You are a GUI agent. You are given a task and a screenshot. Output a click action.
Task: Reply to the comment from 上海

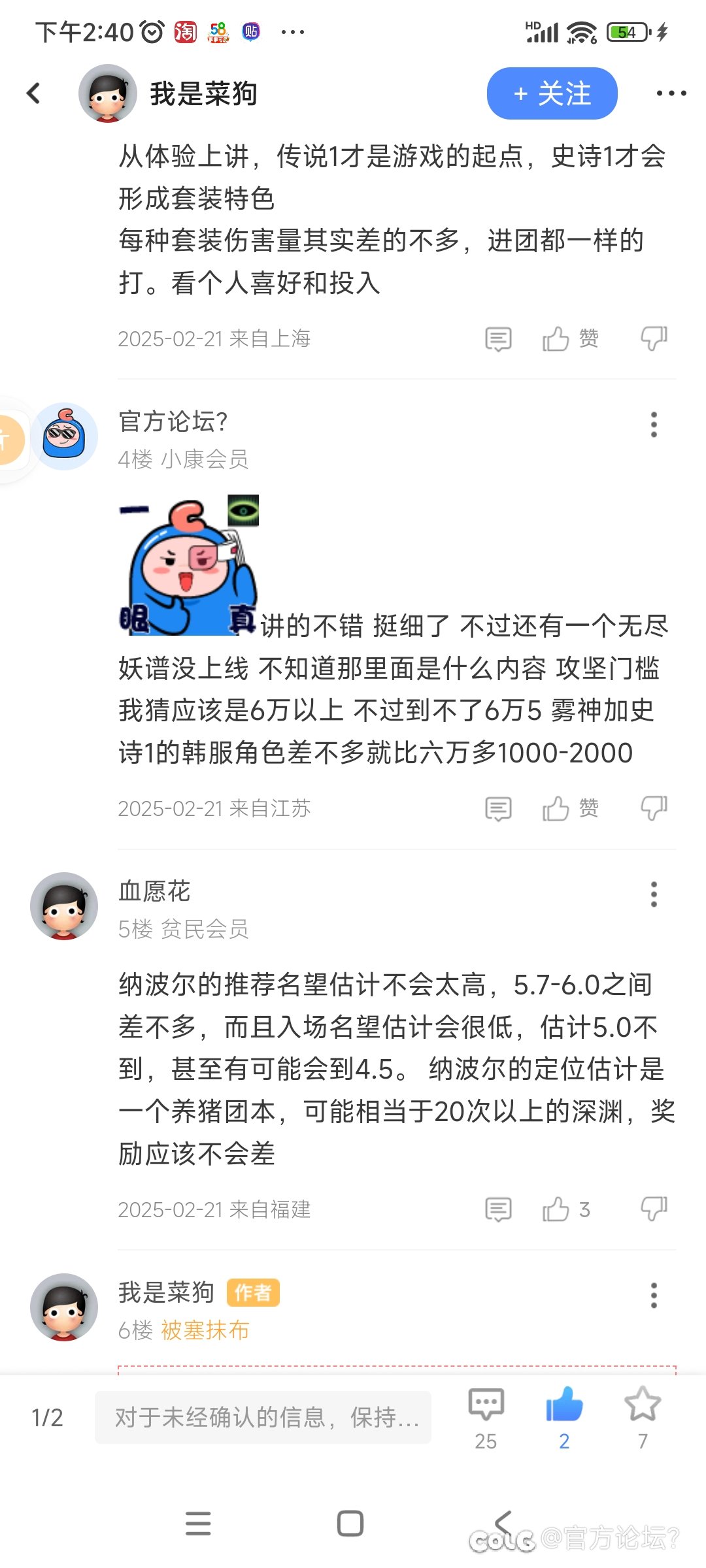(498, 339)
